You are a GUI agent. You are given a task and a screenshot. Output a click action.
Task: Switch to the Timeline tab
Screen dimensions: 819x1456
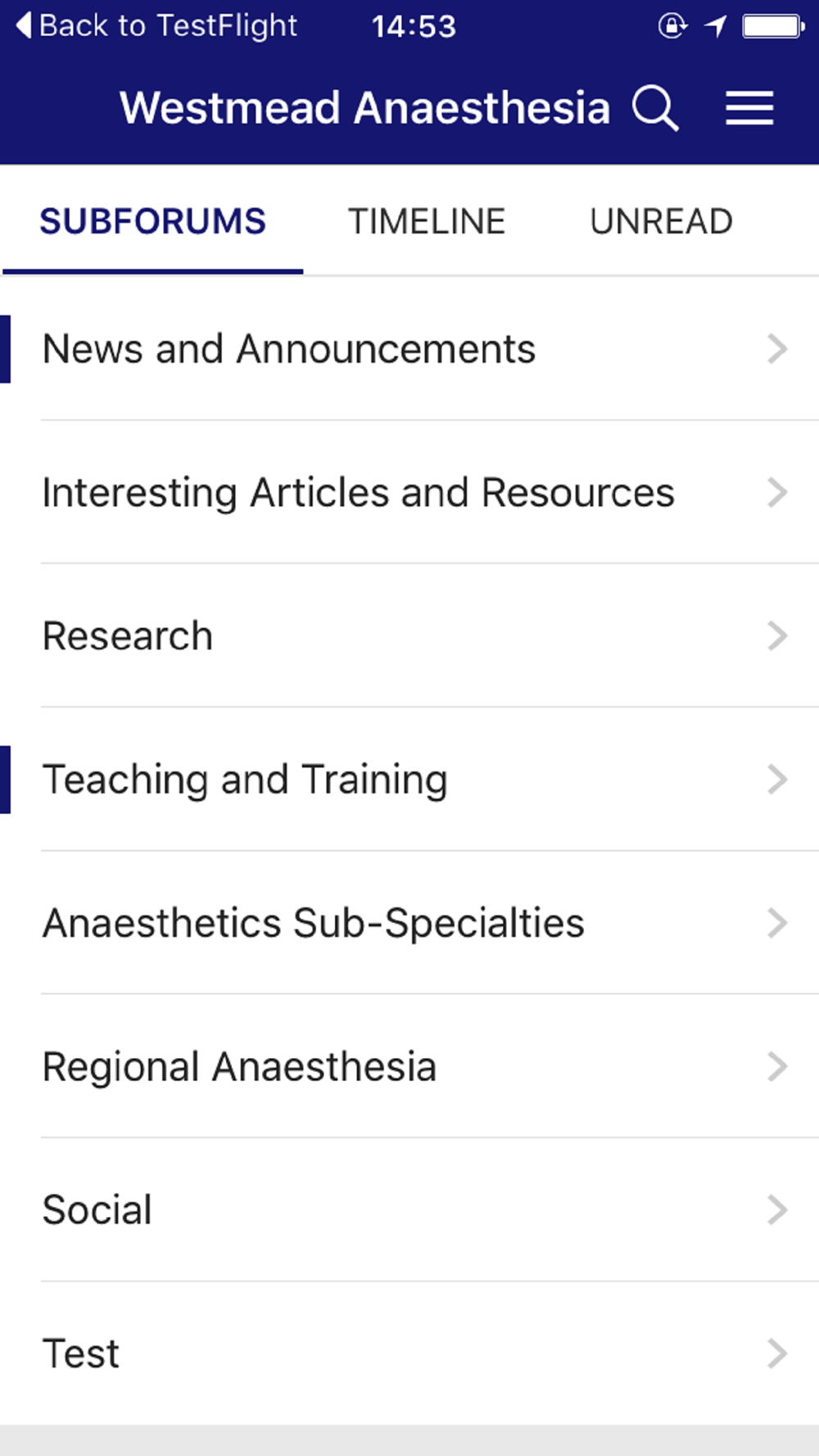427,221
